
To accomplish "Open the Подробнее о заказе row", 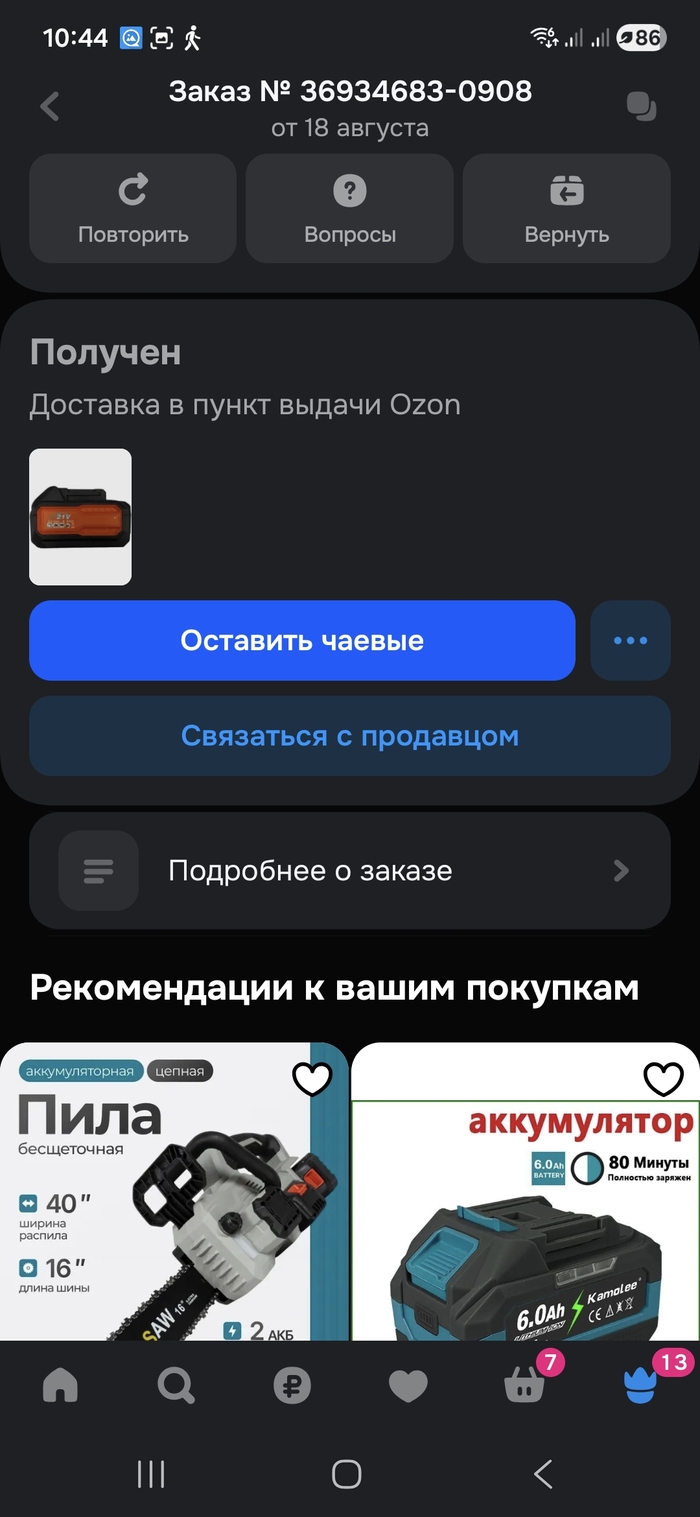I will 350,871.
